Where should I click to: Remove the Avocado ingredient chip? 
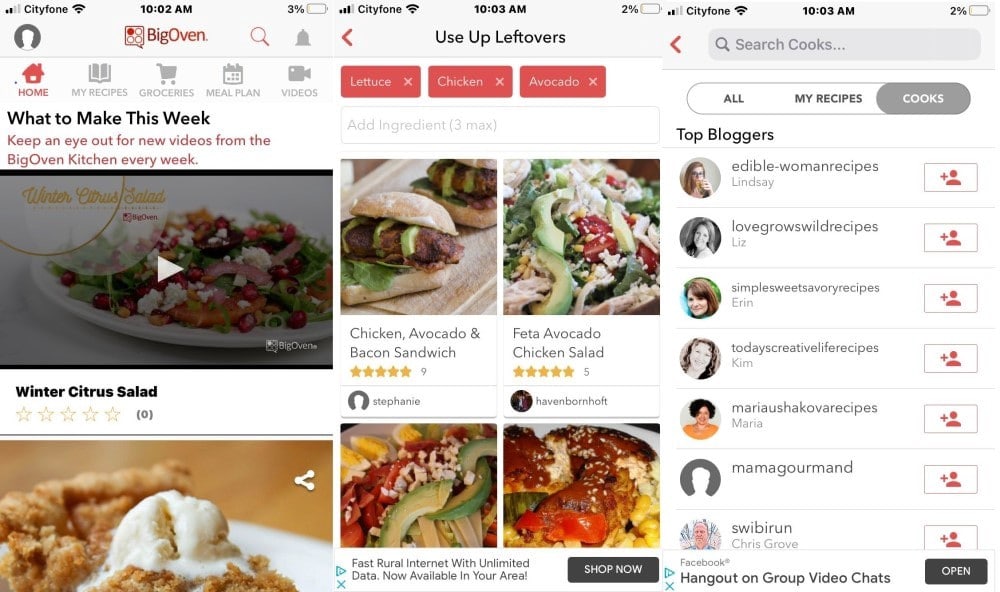(x=593, y=82)
